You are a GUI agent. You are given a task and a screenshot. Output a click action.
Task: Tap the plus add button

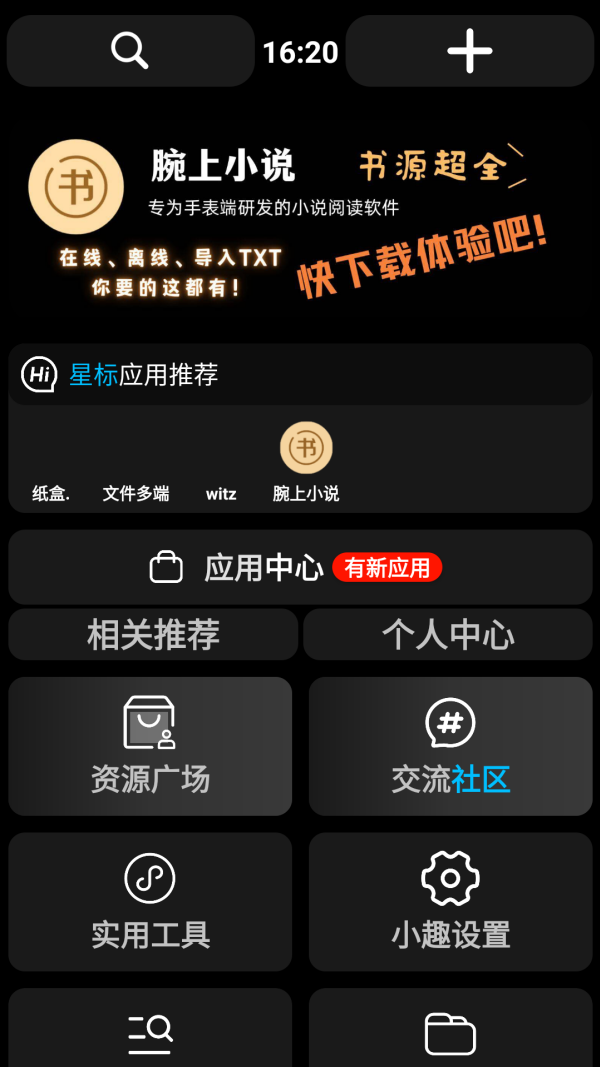point(469,50)
